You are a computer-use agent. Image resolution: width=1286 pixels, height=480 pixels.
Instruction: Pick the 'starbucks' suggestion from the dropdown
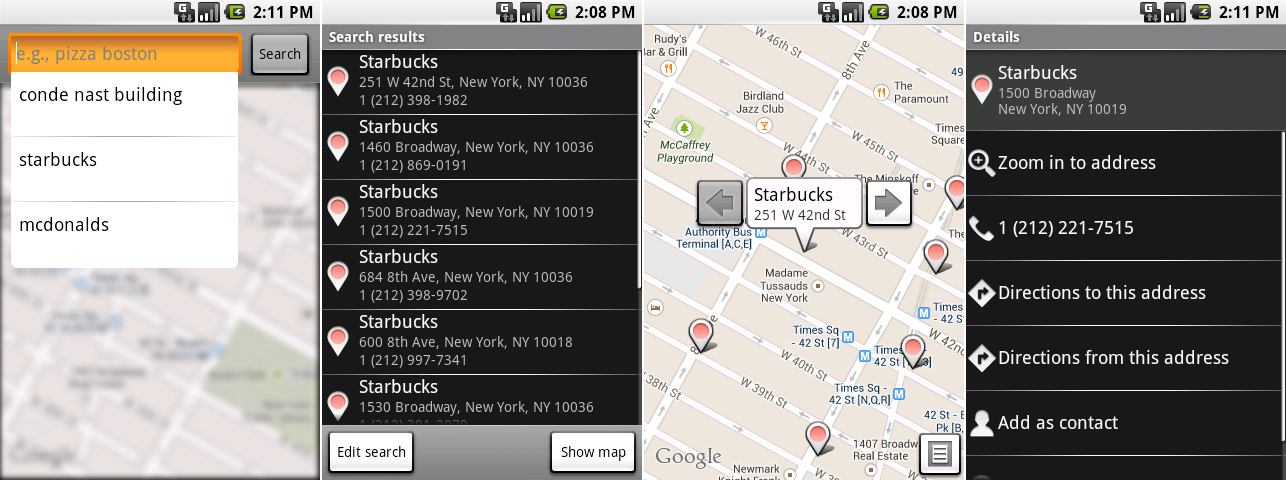click(124, 168)
